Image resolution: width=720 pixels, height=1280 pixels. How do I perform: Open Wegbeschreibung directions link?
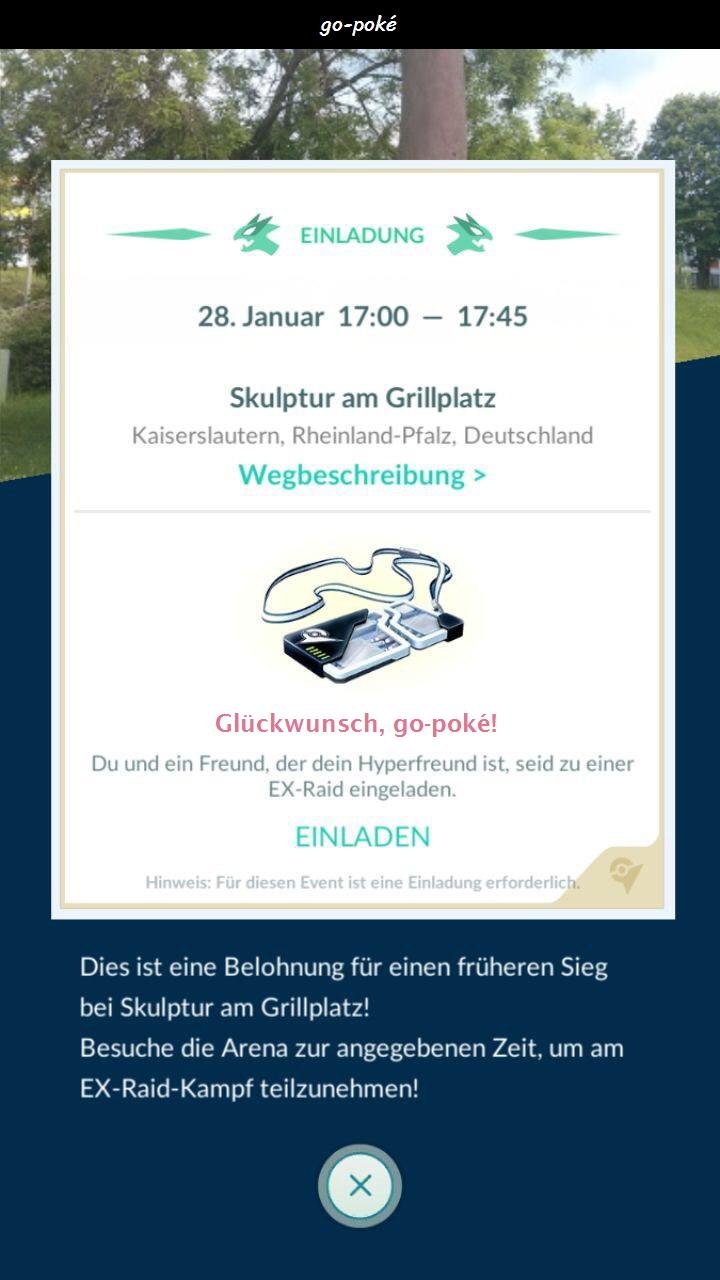point(362,474)
